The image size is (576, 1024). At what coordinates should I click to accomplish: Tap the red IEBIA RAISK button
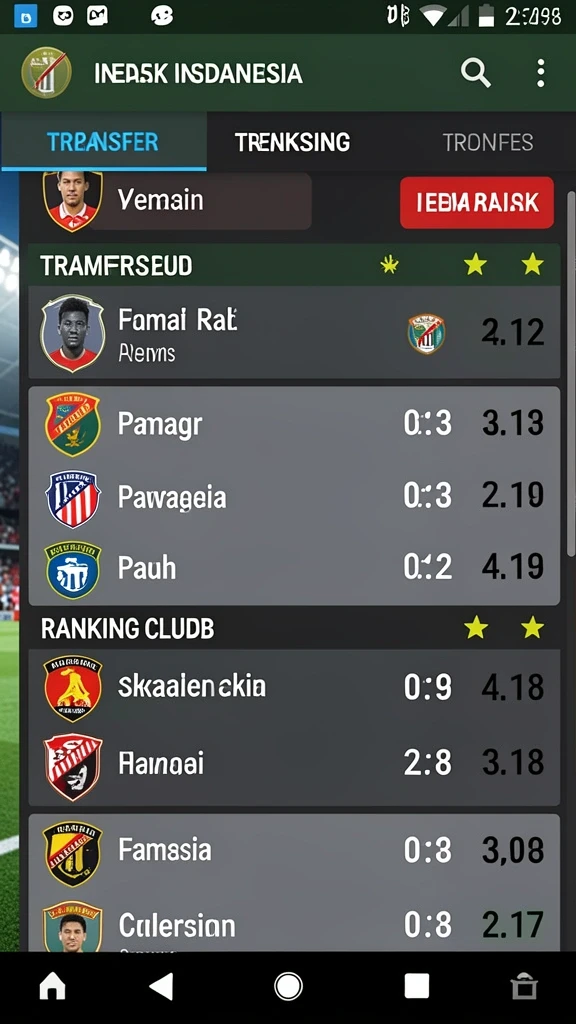pos(477,202)
